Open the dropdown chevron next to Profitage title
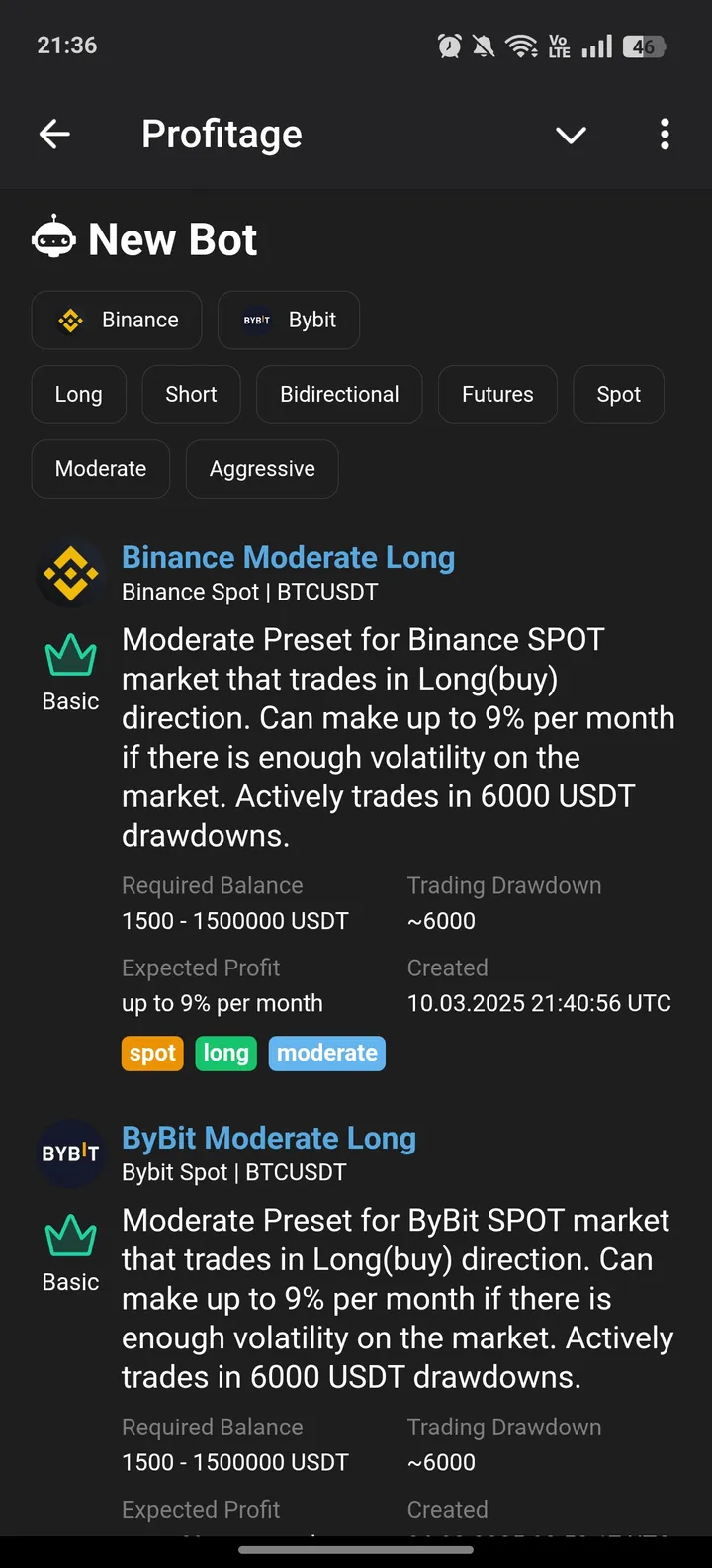 571,136
